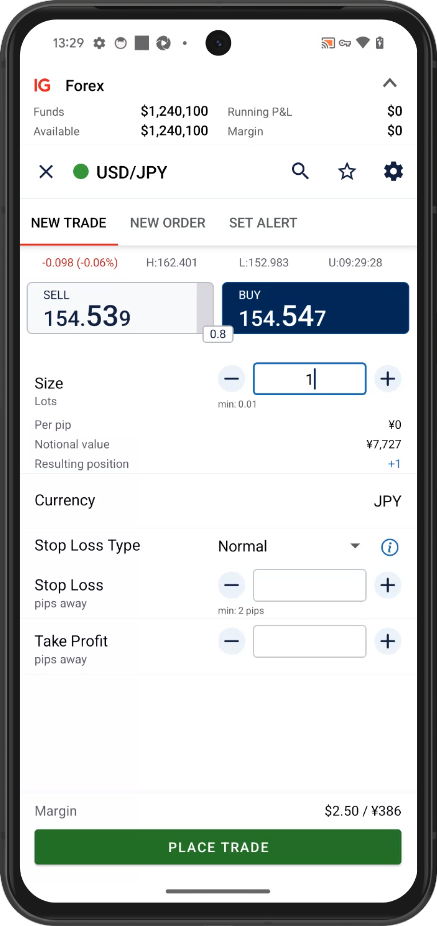Viewport: 437px width, 926px height.
Task: Increase Take Profit pips with plus
Action: (x=387, y=641)
